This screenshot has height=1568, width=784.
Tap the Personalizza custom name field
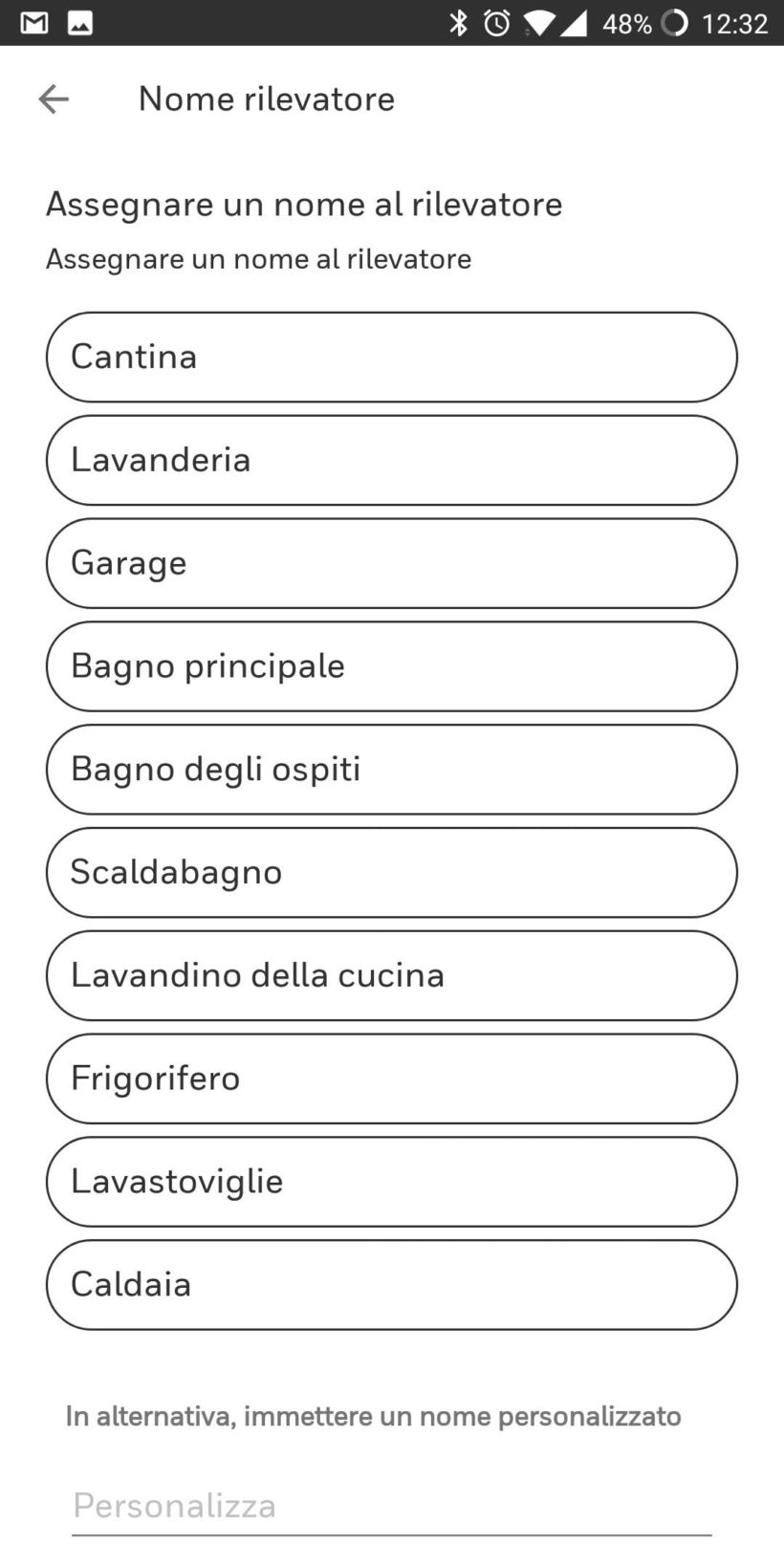391,1507
